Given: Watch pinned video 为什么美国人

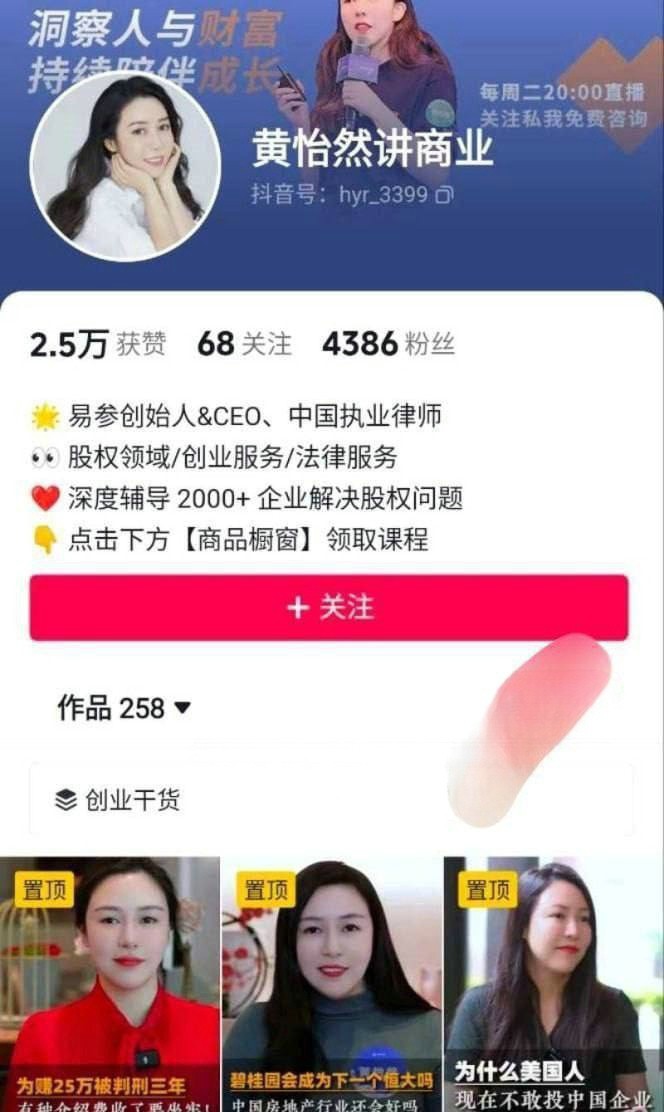Looking at the screenshot, I should point(553,985).
